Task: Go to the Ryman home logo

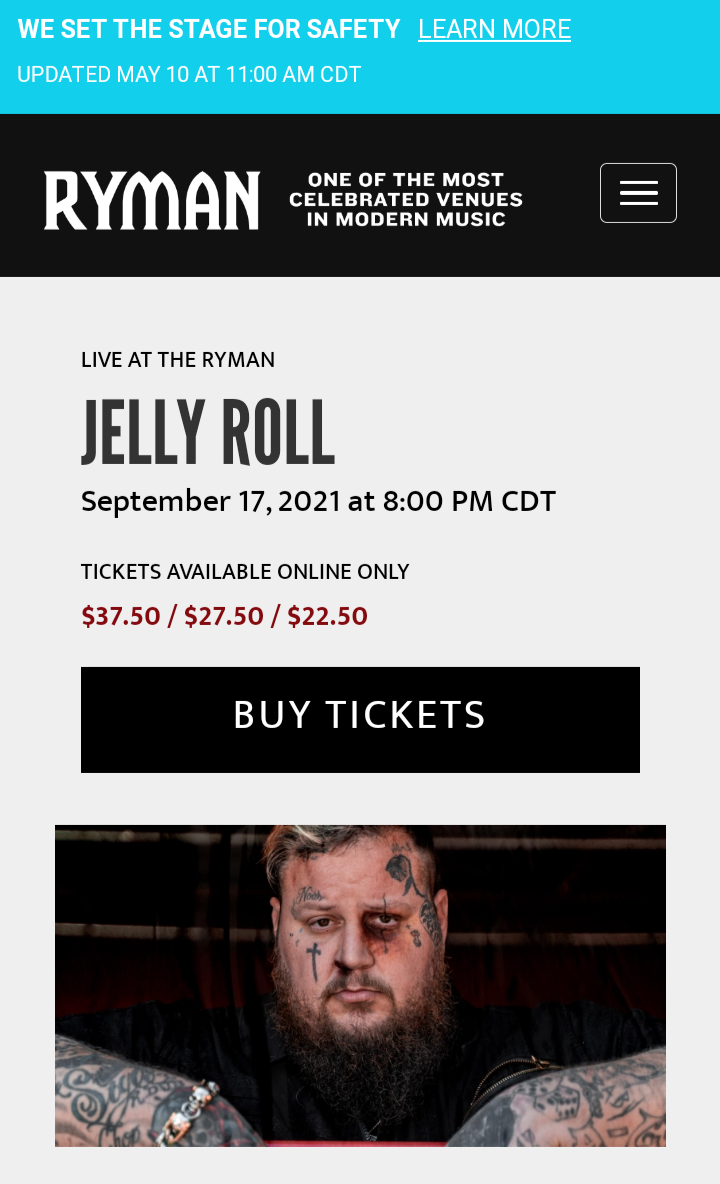Action: (152, 200)
